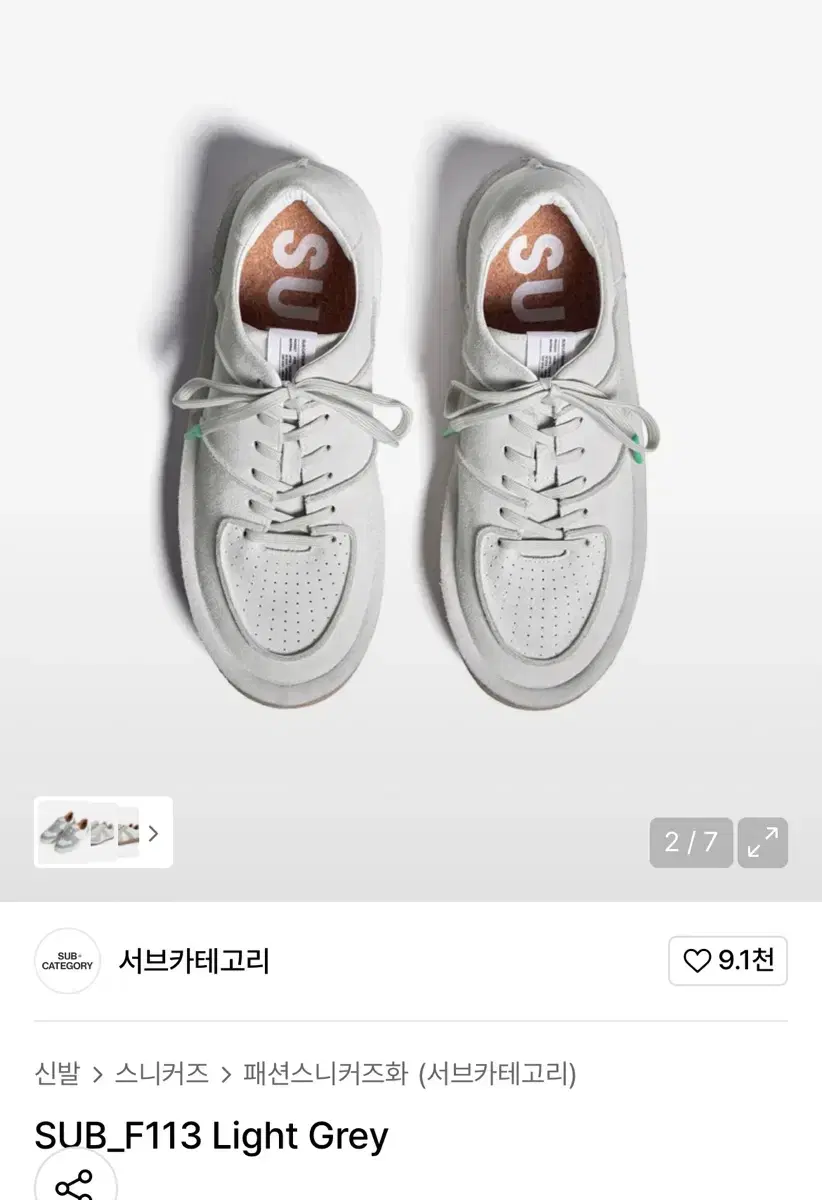
Task: Open the 서브카테고리 brand page
Action: point(194,961)
